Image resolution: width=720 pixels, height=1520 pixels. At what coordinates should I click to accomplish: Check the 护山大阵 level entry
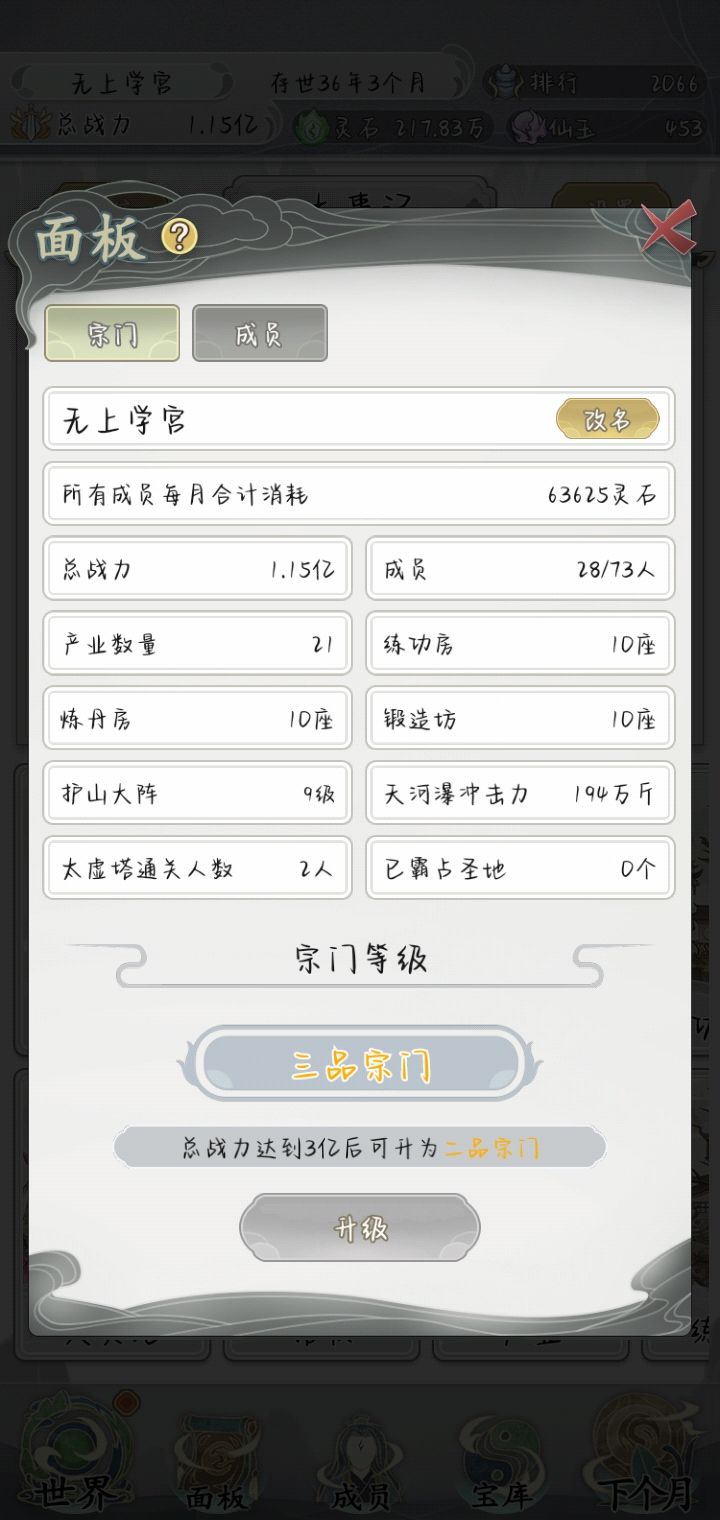[x=197, y=793]
